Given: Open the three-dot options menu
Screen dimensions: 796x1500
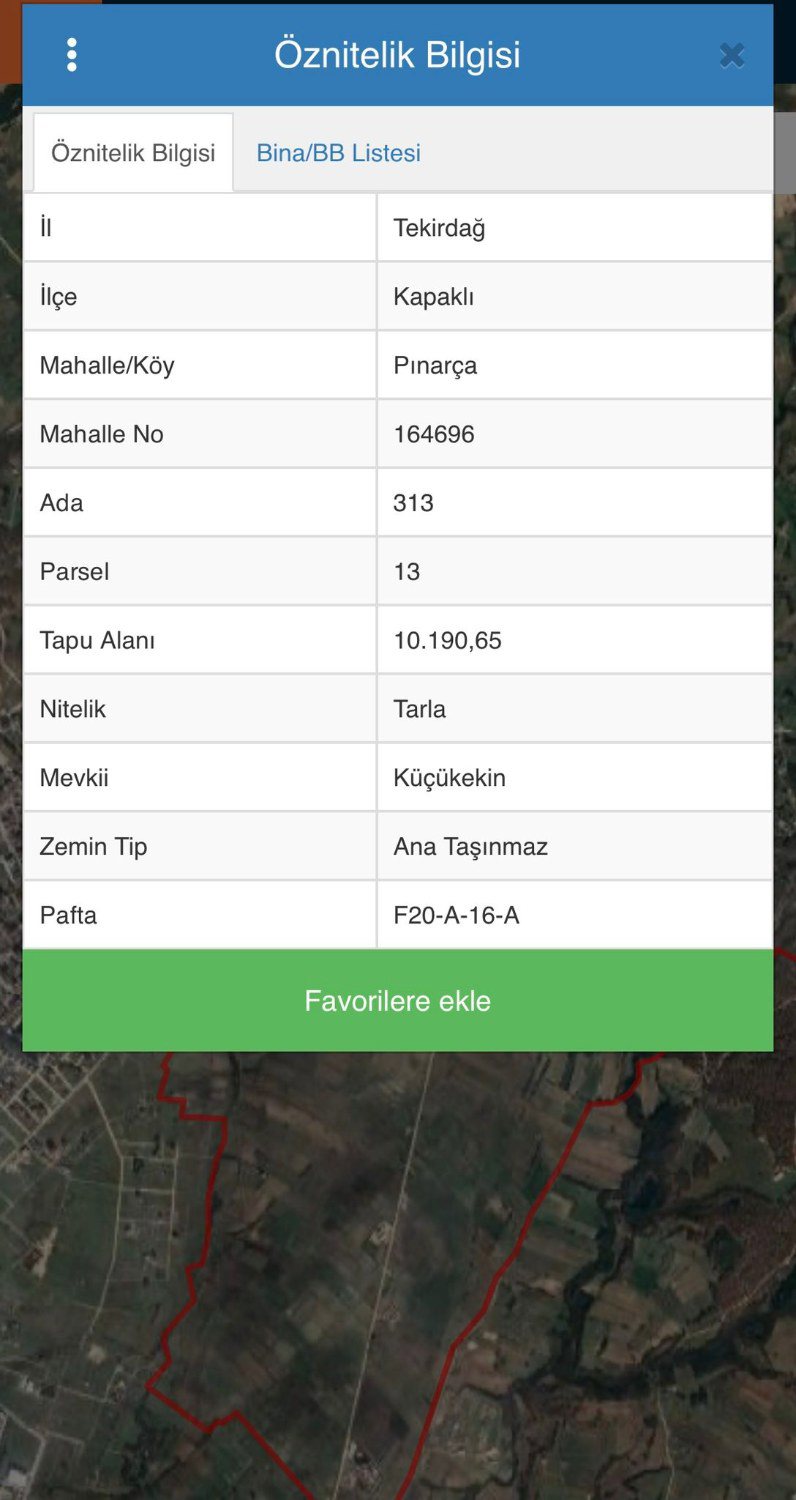Looking at the screenshot, I should pos(71,55).
